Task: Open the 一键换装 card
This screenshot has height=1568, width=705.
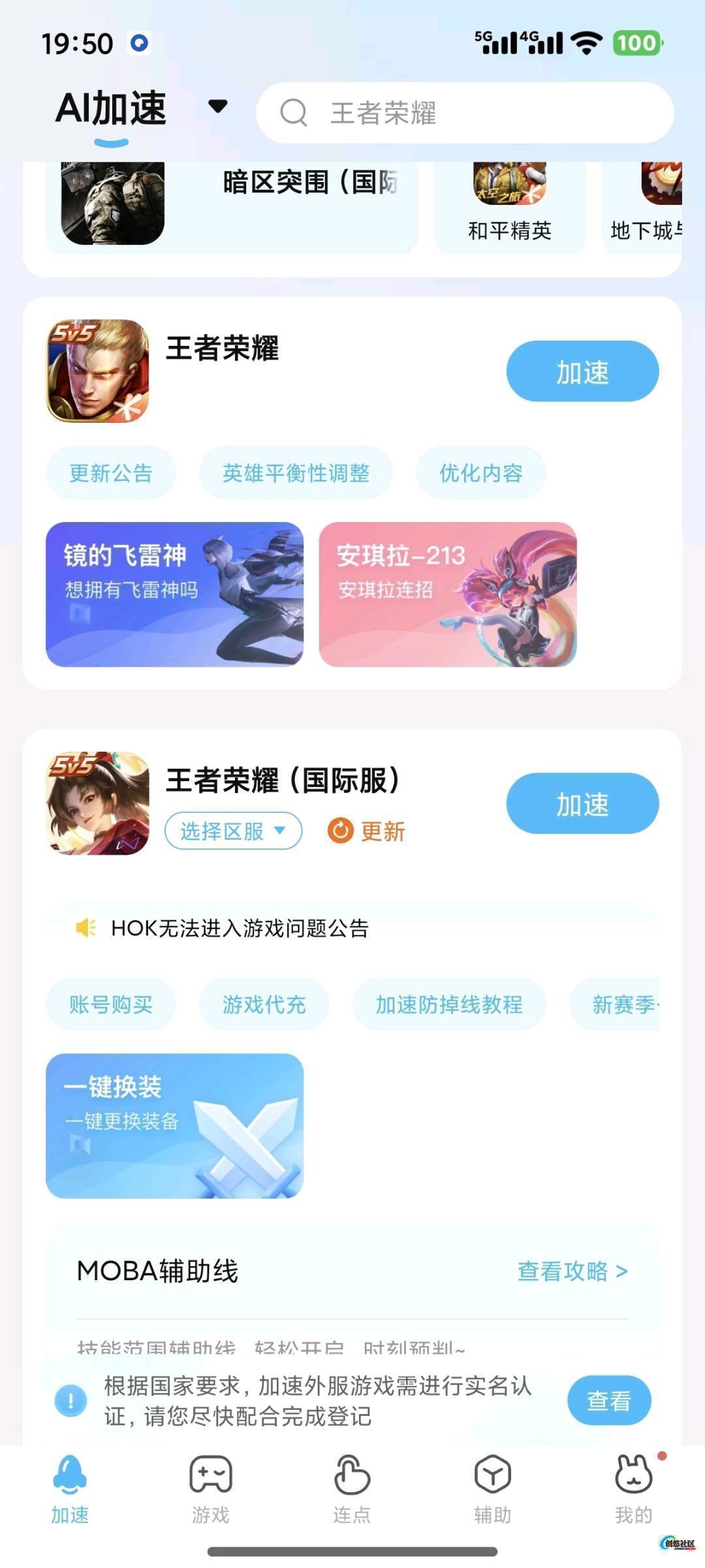Action: point(174,1126)
